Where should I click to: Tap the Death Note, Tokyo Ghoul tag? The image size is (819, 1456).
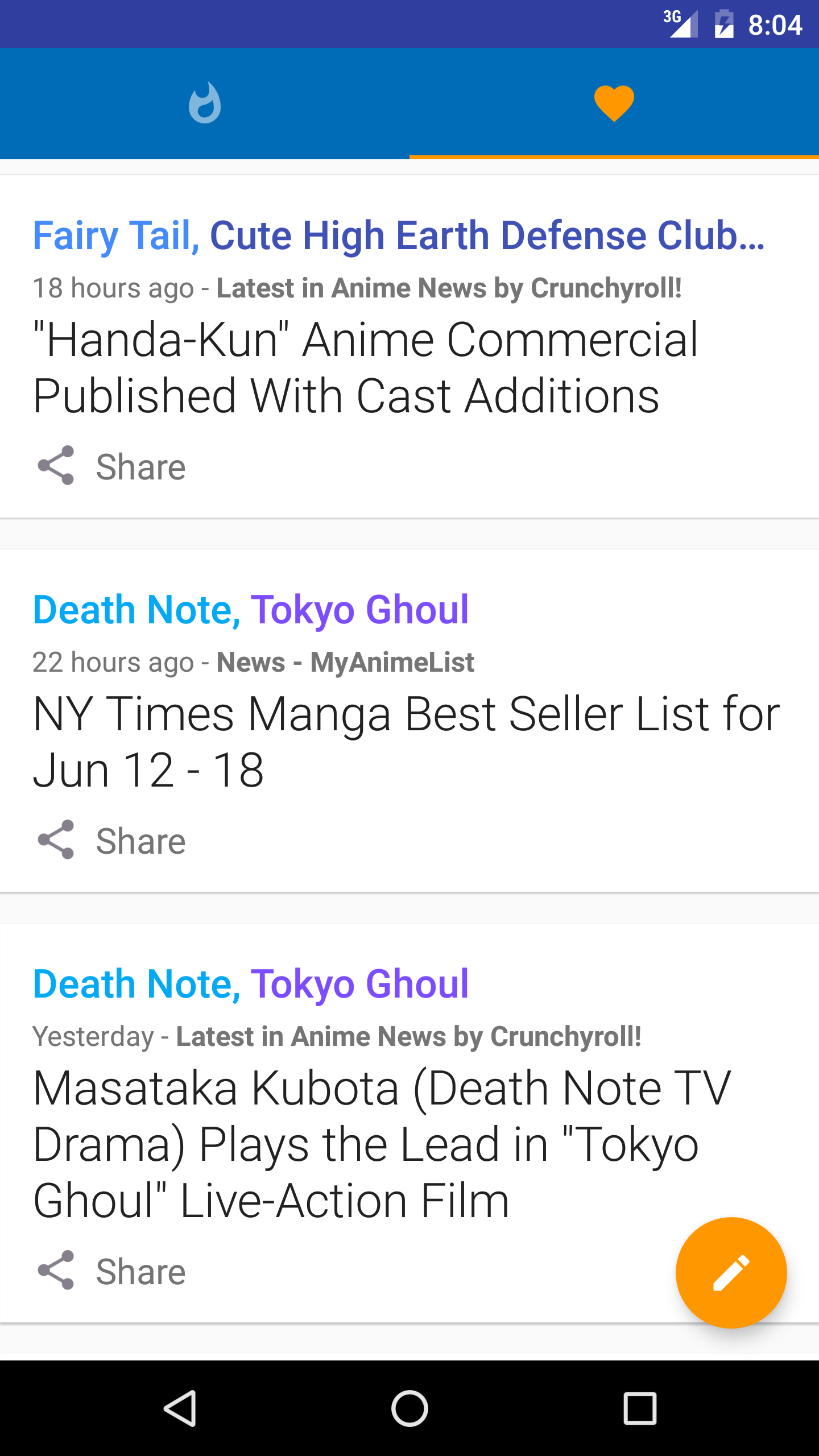[x=250, y=609]
